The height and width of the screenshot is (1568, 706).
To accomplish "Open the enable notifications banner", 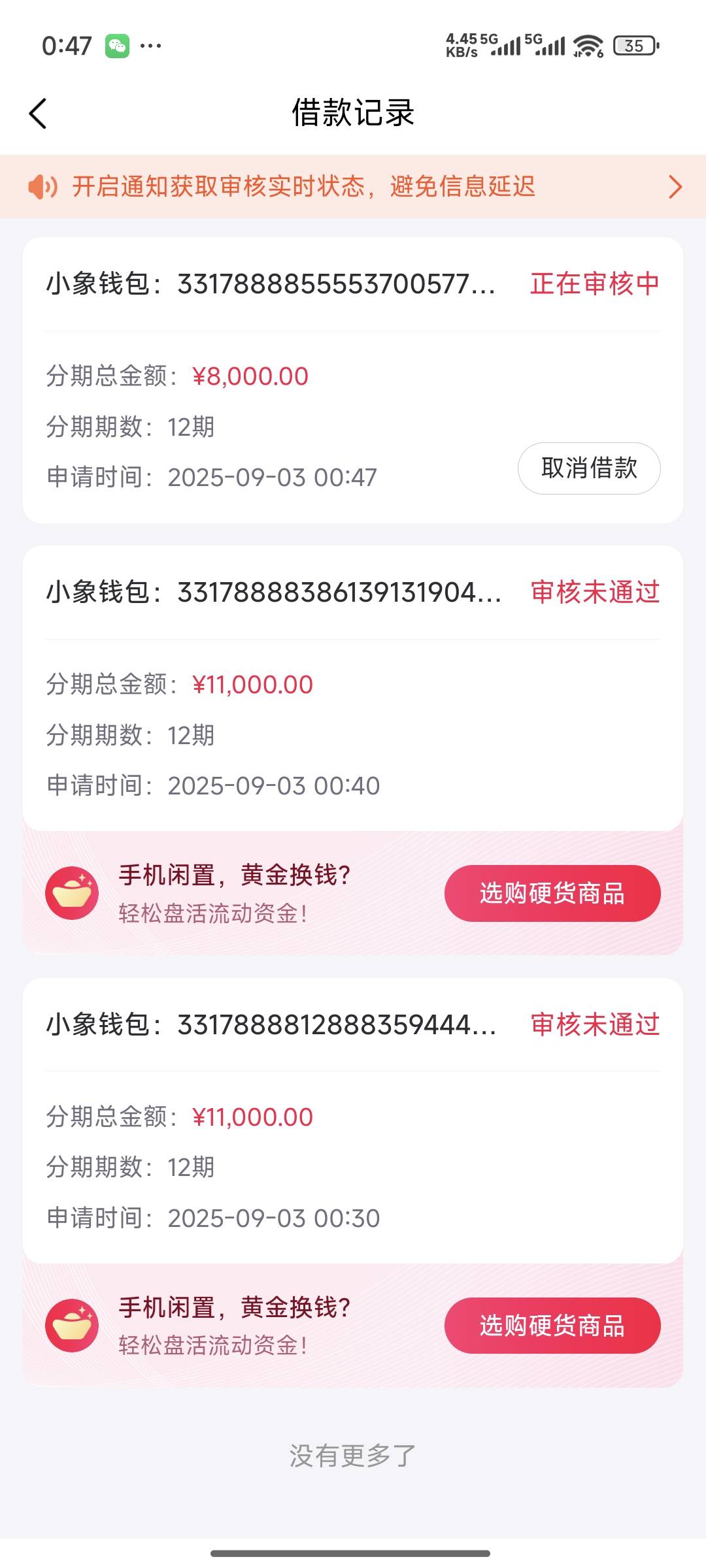I will (x=353, y=187).
